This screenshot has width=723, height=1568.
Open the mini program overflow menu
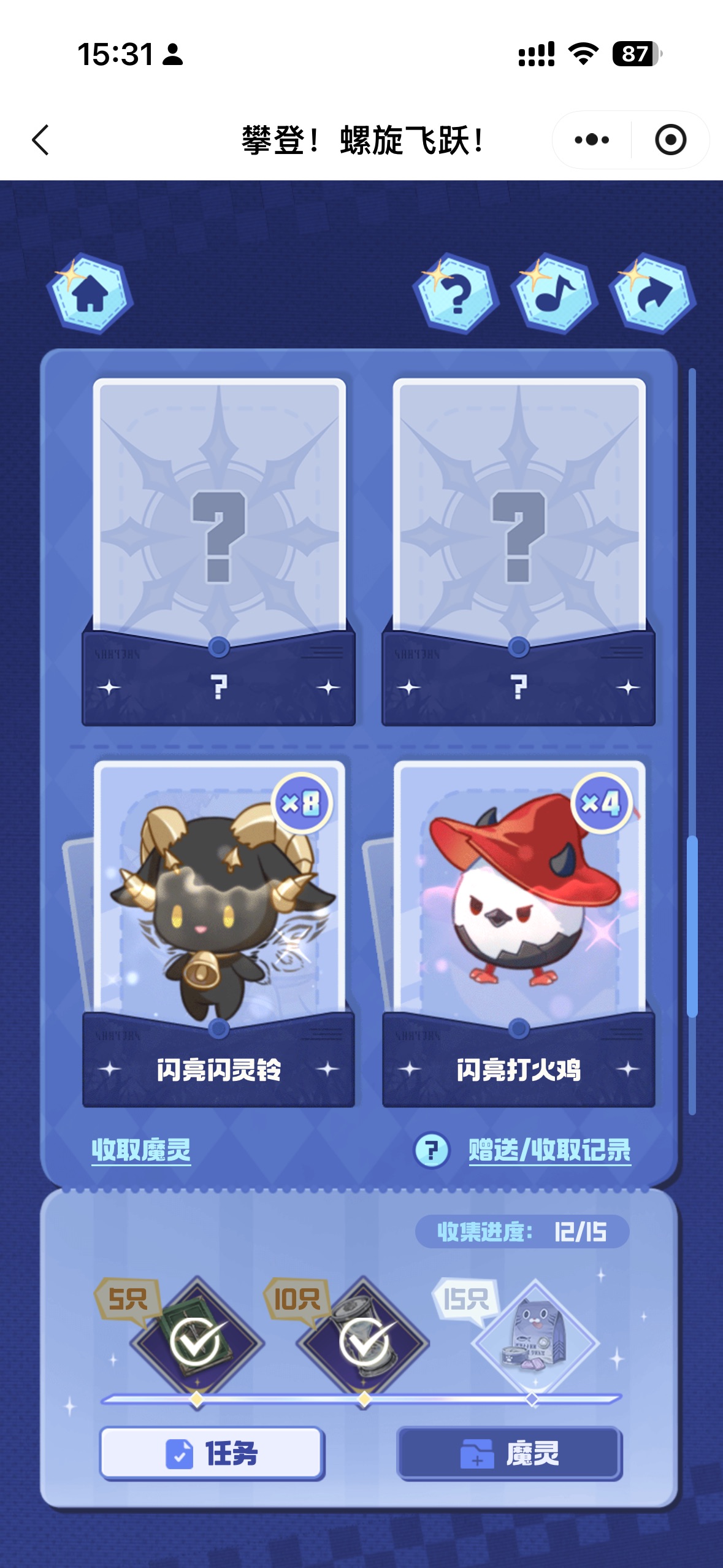point(591,140)
